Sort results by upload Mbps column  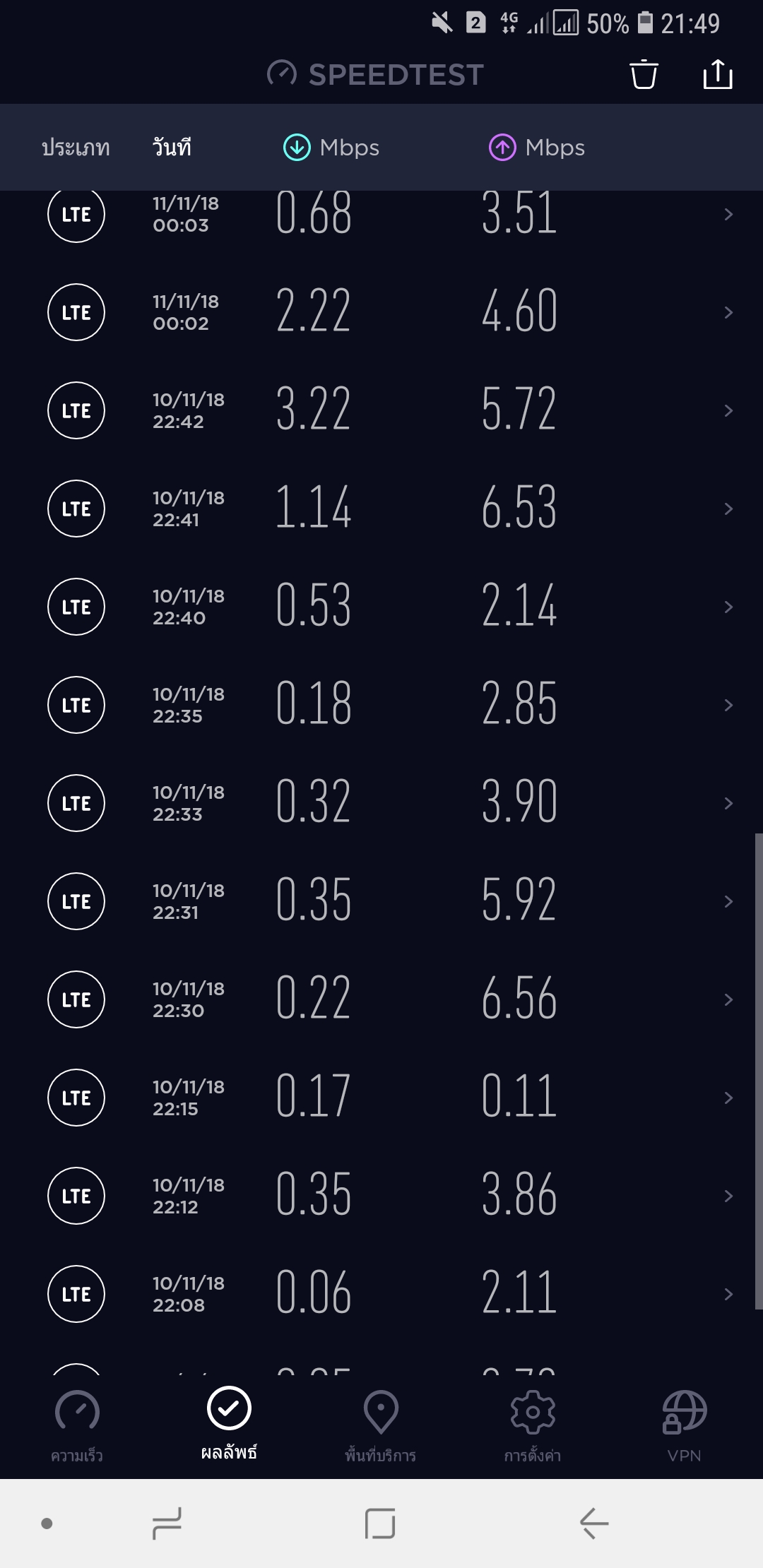click(x=537, y=148)
